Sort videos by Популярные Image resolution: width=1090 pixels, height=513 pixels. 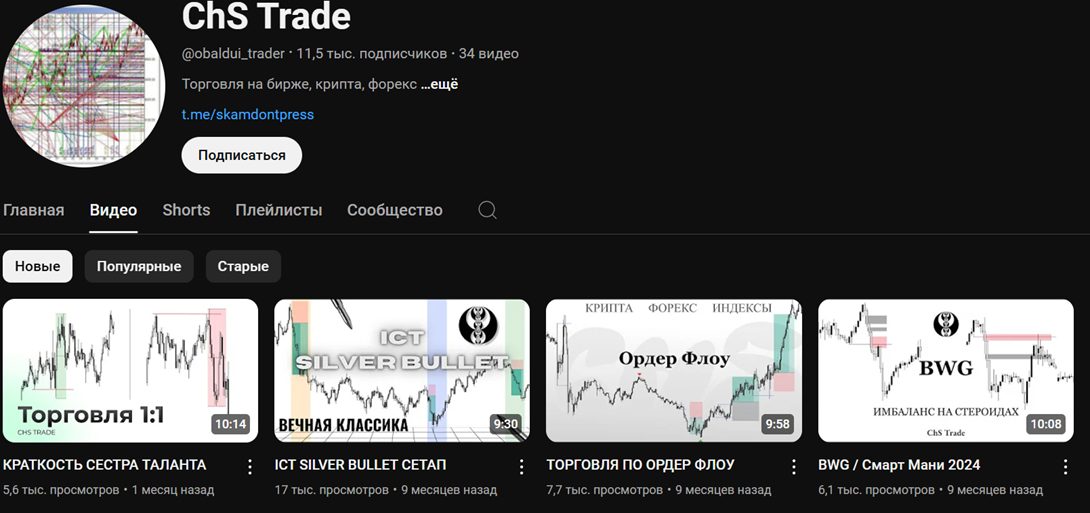click(139, 267)
